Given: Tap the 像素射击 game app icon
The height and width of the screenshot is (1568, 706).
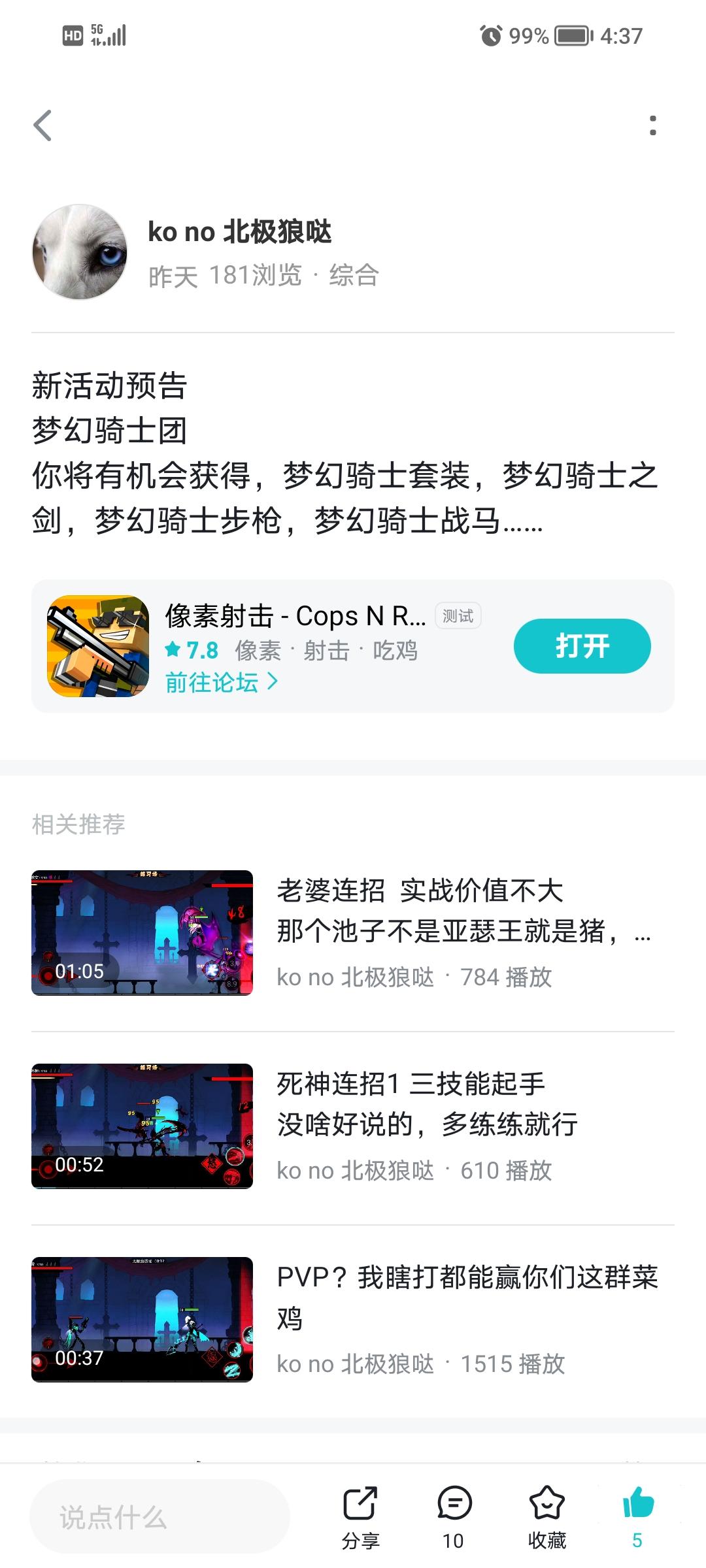Looking at the screenshot, I should (99, 645).
